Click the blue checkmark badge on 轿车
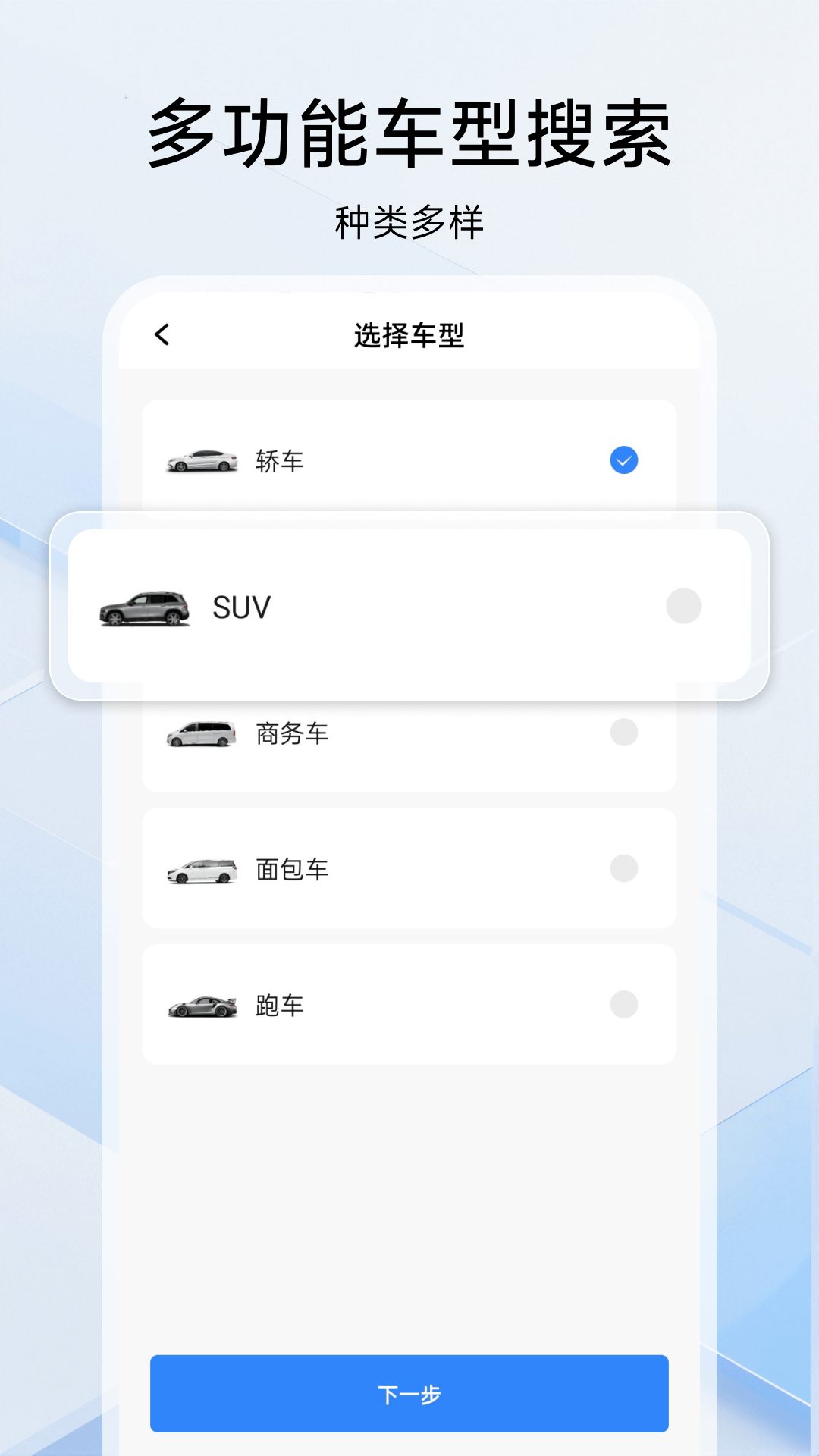The width and height of the screenshot is (819, 1456). click(x=623, y=460)
